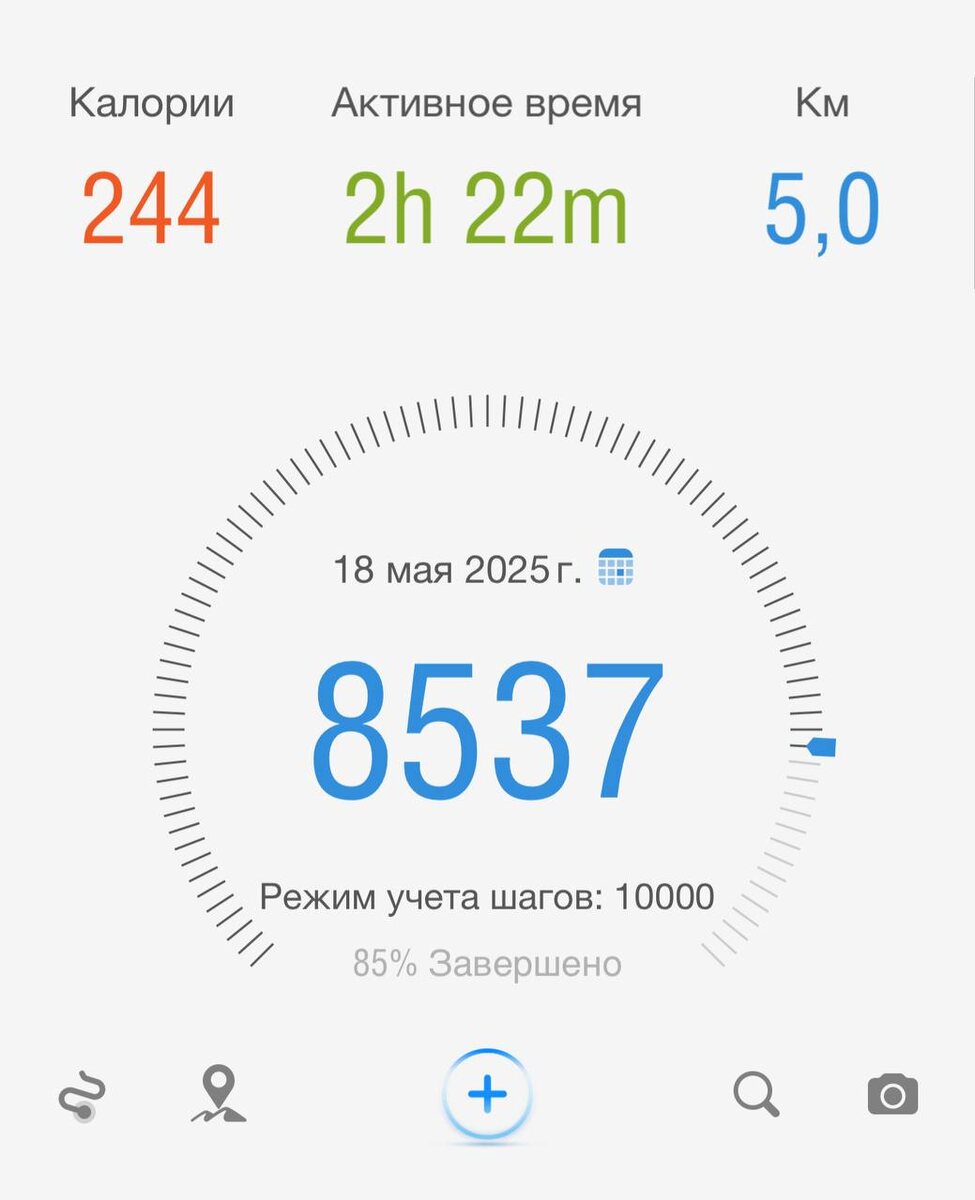Screen dimensions: 975x1200
Task: Open the magnifying glass search icon
Action: [756, 1095]
